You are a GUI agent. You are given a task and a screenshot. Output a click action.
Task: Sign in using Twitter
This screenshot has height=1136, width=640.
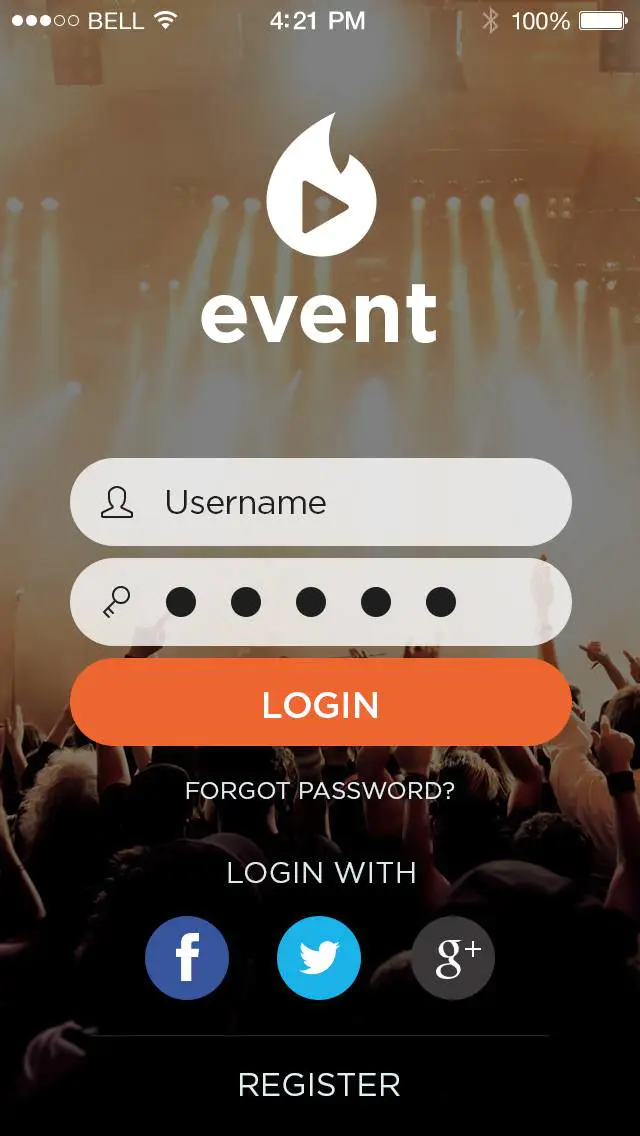click(x=319, y=958)
